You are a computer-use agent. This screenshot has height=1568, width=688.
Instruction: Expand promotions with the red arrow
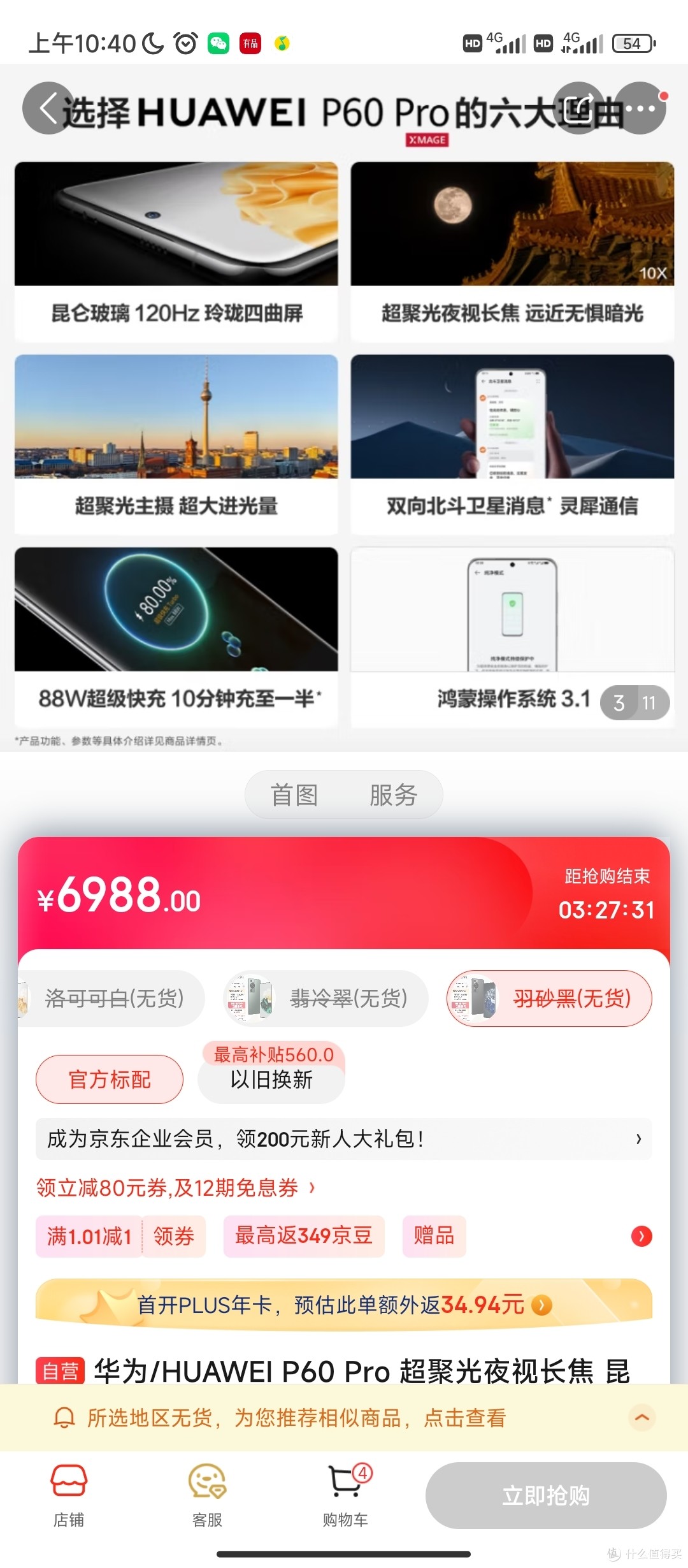[x=641, y=1236]
